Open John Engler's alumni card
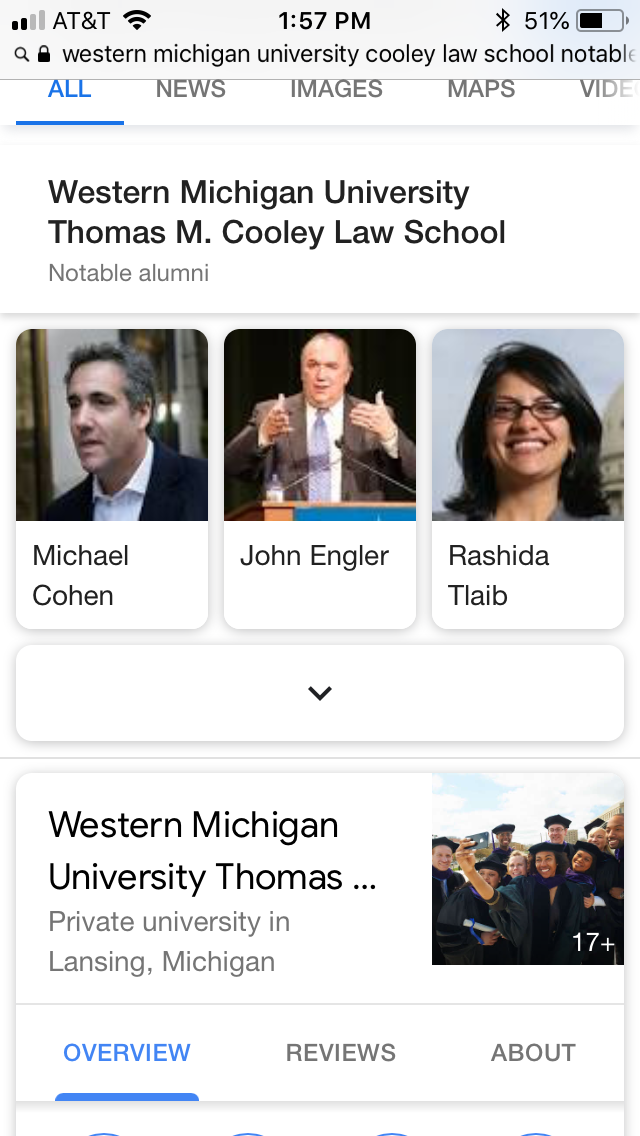Viewport: 640px width, 1136px height. click(320, 478)
